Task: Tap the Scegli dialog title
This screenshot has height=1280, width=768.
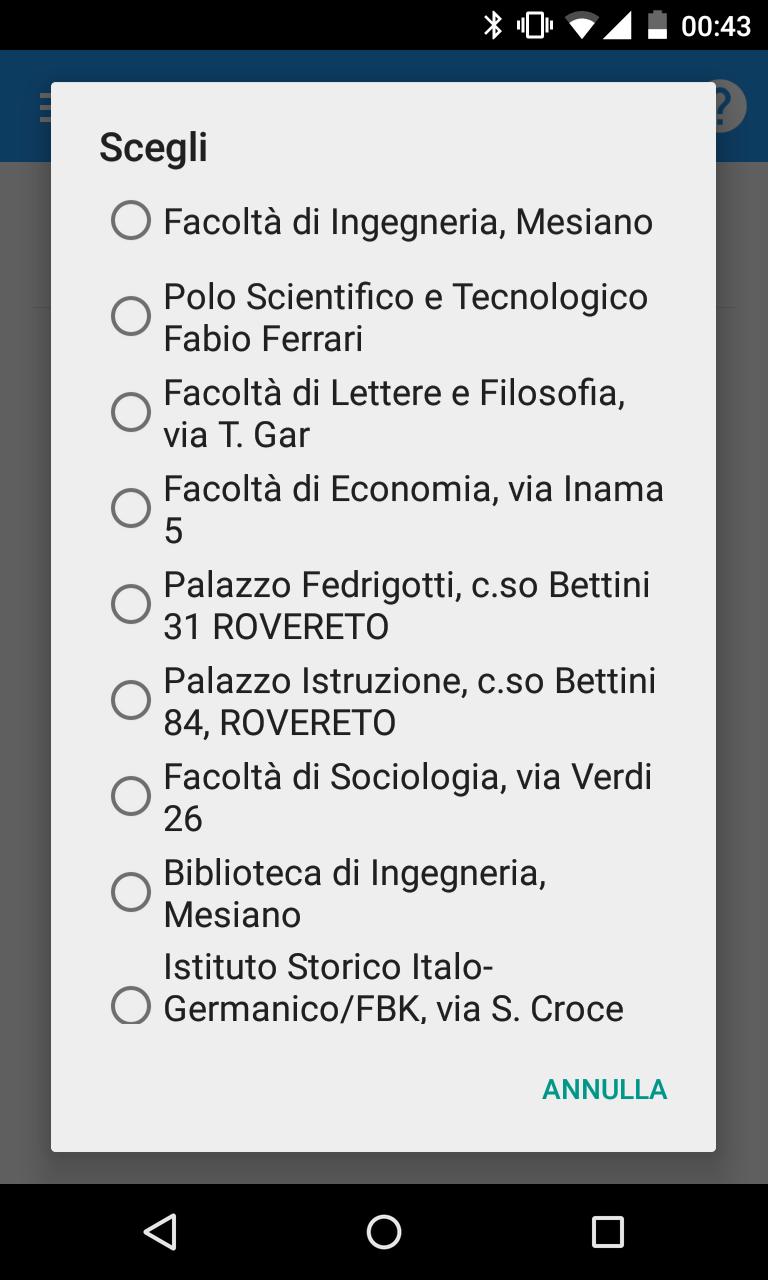Action: [154, 147]
